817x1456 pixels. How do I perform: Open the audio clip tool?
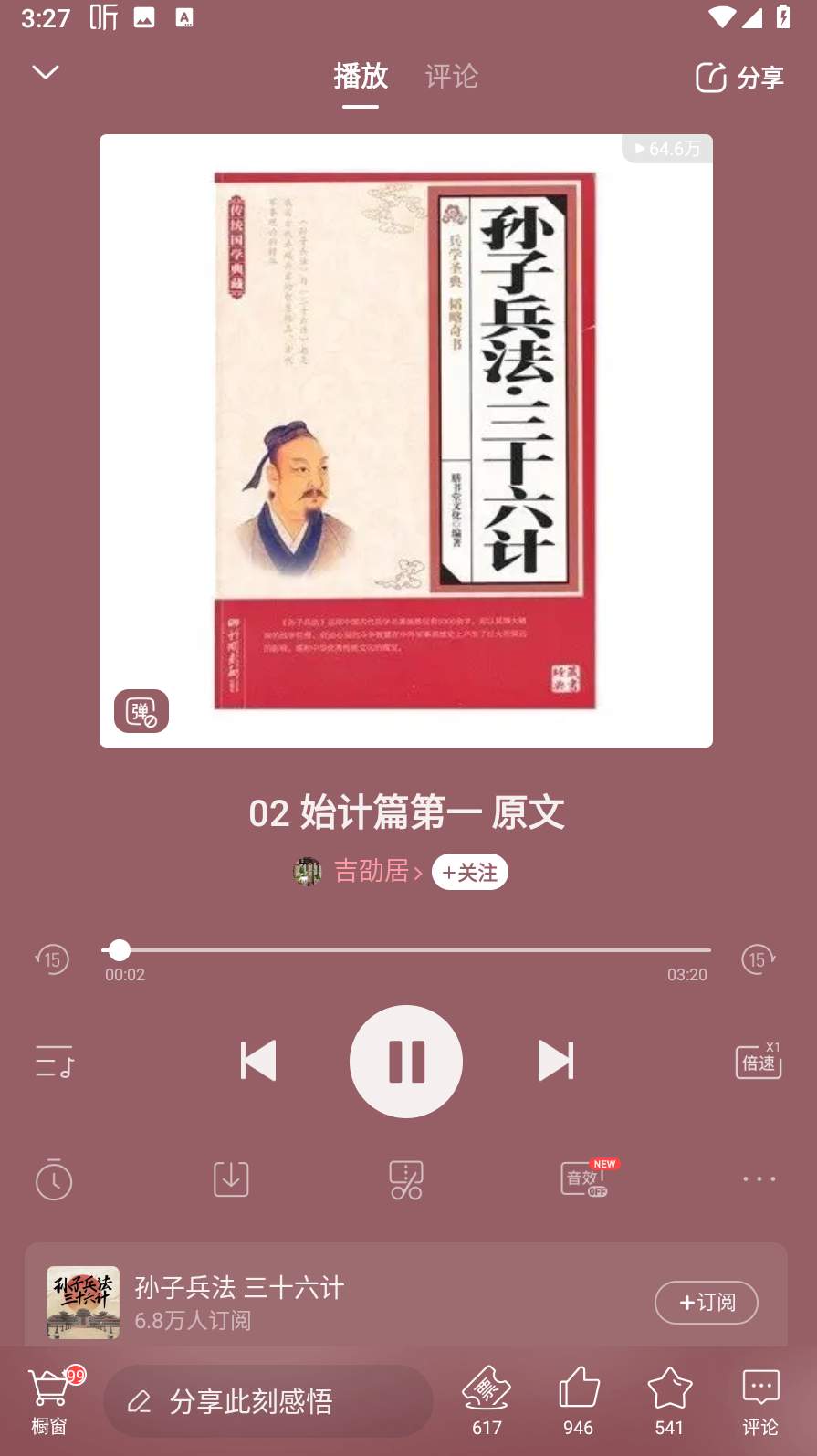(x=405, y=1178)
